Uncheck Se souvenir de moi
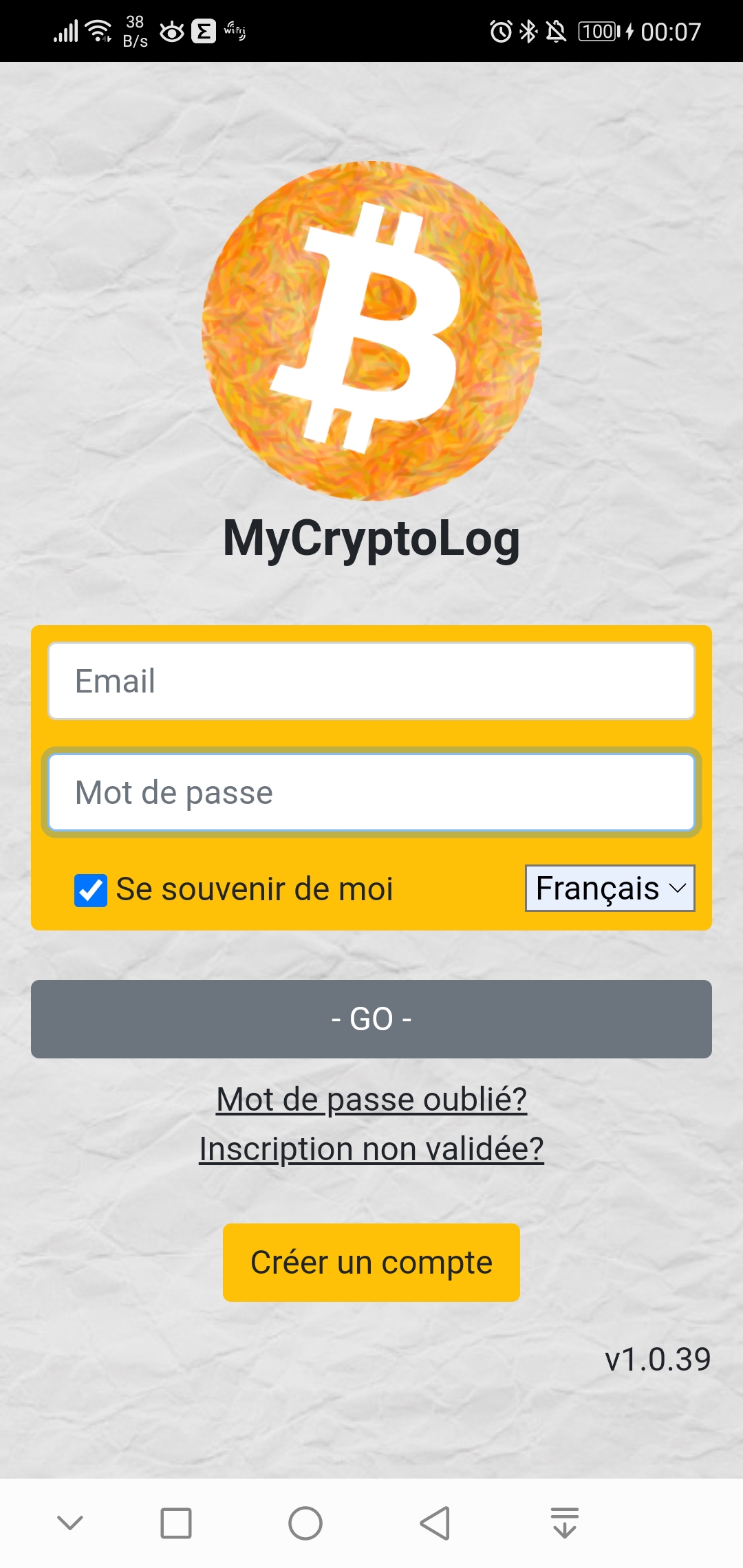The width and height of the screenshot is (743, 1568). pyautogui.click(x=91, y=891)
